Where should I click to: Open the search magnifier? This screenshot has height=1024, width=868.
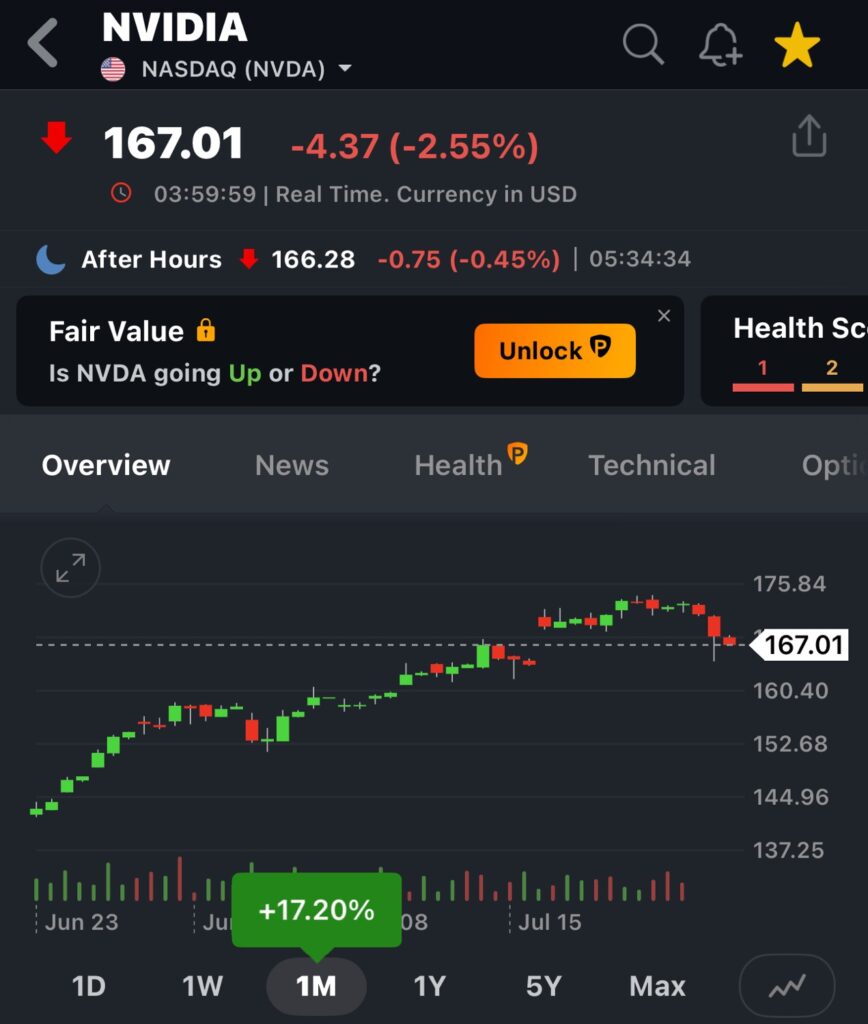(x=642, y=45)
